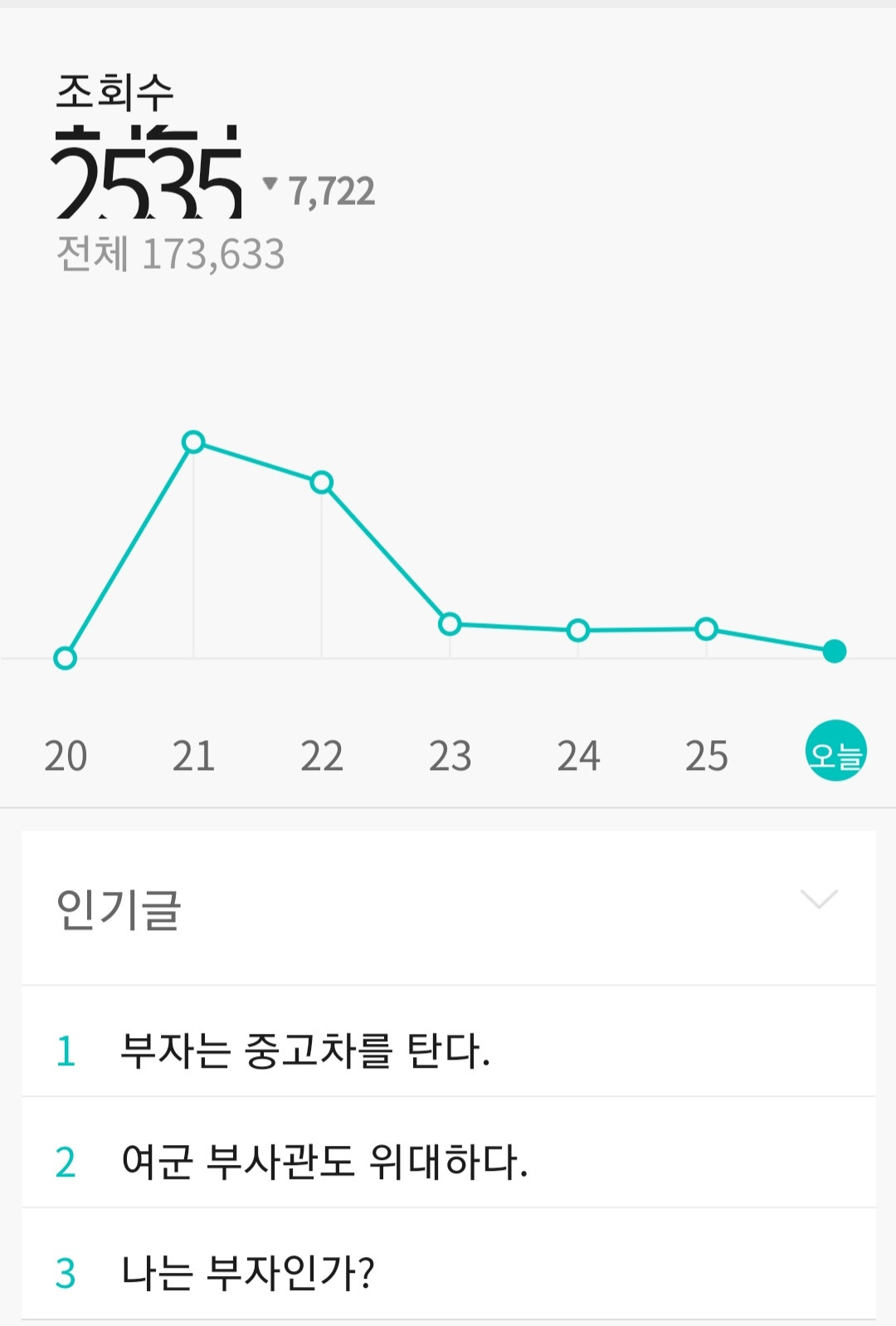Select day 23 on the chart
Screen dimensions: 896x1326
pyautogui.click(x=450, y=756)
